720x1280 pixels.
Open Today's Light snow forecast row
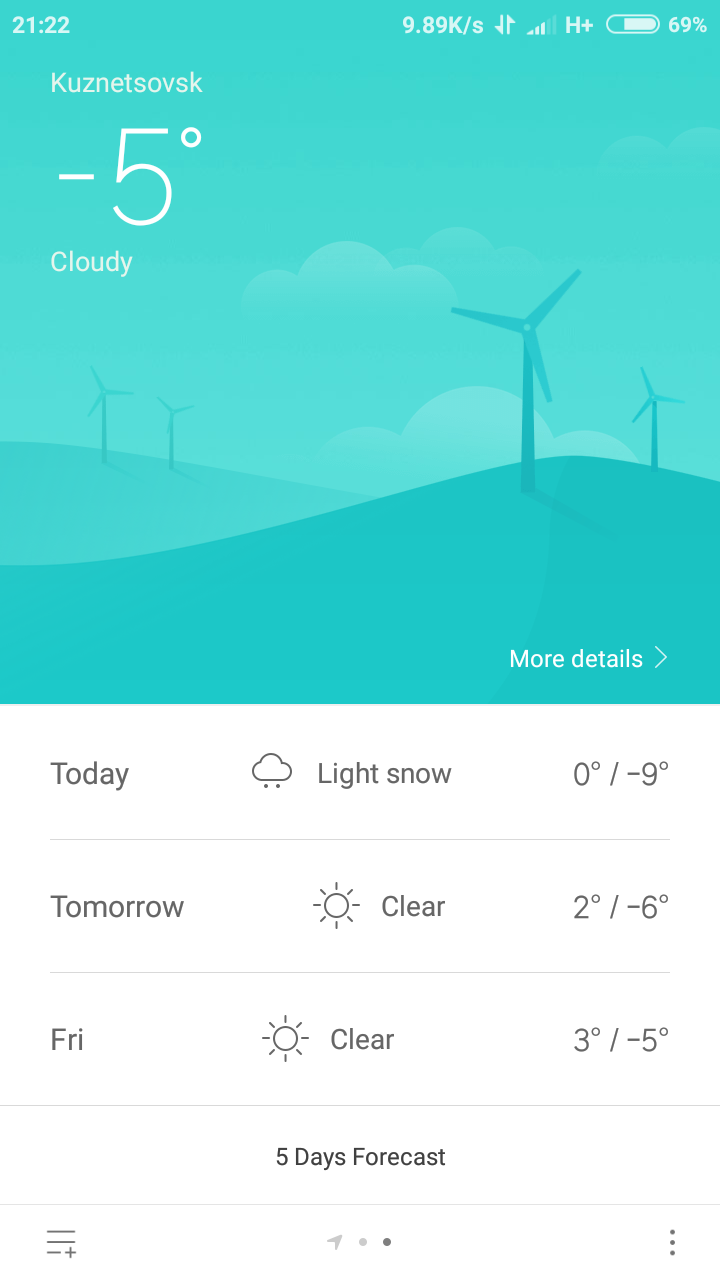point(360,773)
